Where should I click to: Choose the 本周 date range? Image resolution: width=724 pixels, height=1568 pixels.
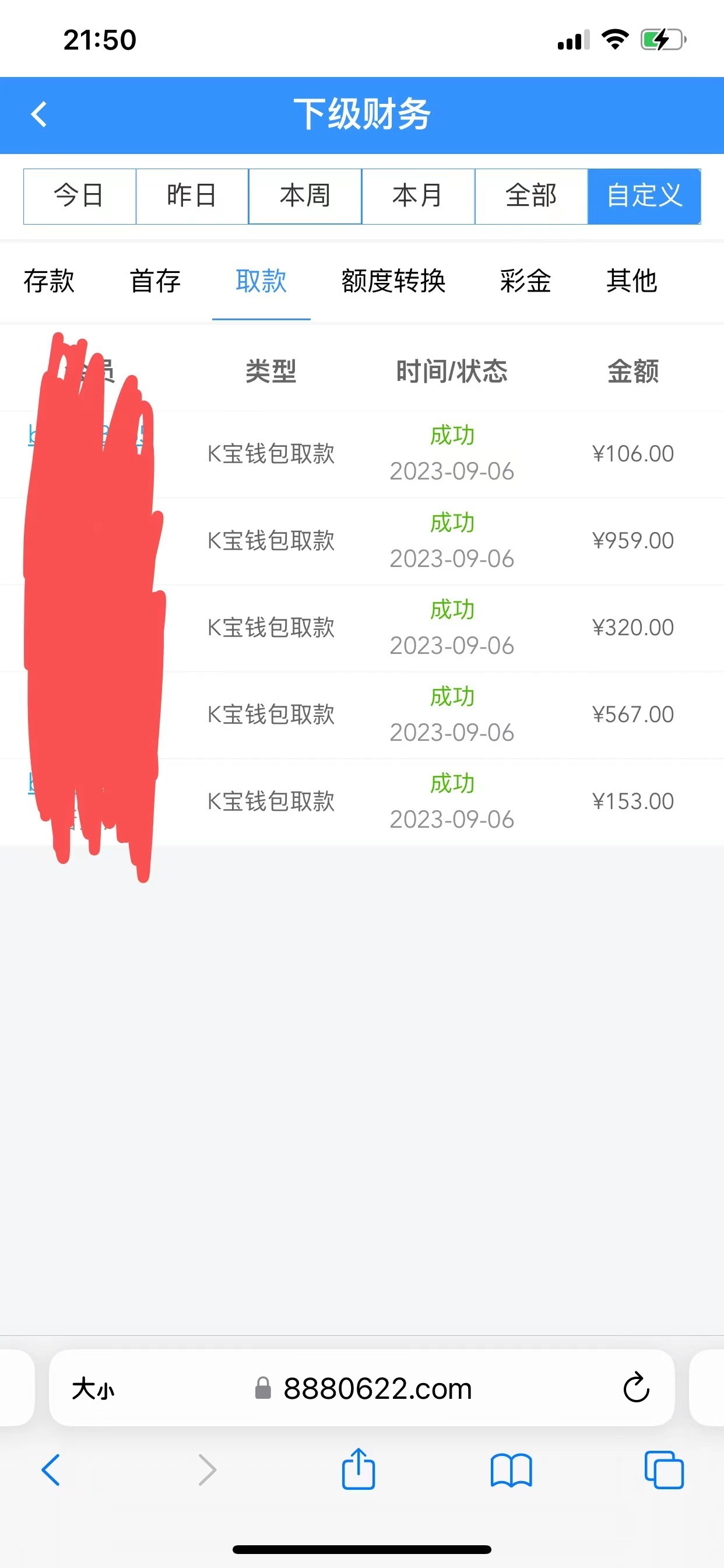tap(305, 196)
